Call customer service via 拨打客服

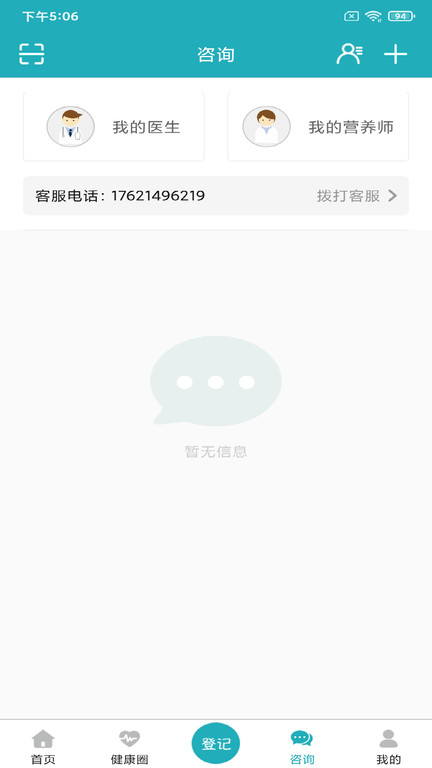pyautogui.click(x=357, y=196)
